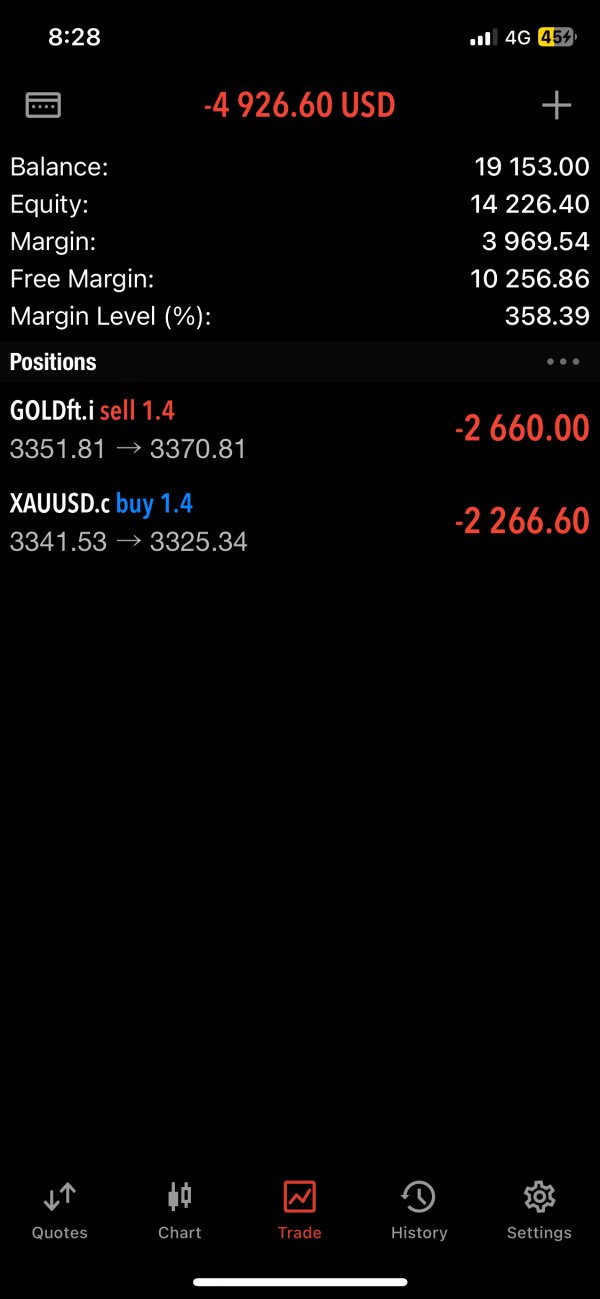Screen dimensions: 600x1299
Task: Open the Positions three-dot menu
Action: [563, 362]
